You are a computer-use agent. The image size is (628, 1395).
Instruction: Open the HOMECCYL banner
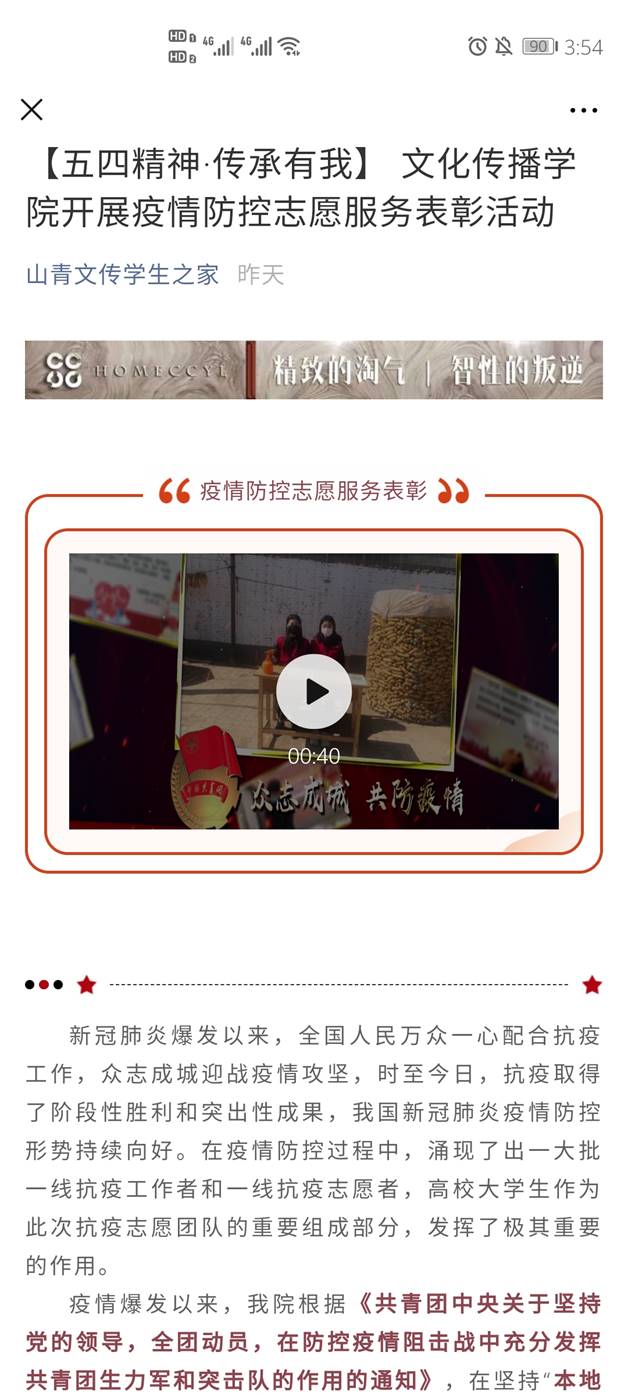pos(314,370)
